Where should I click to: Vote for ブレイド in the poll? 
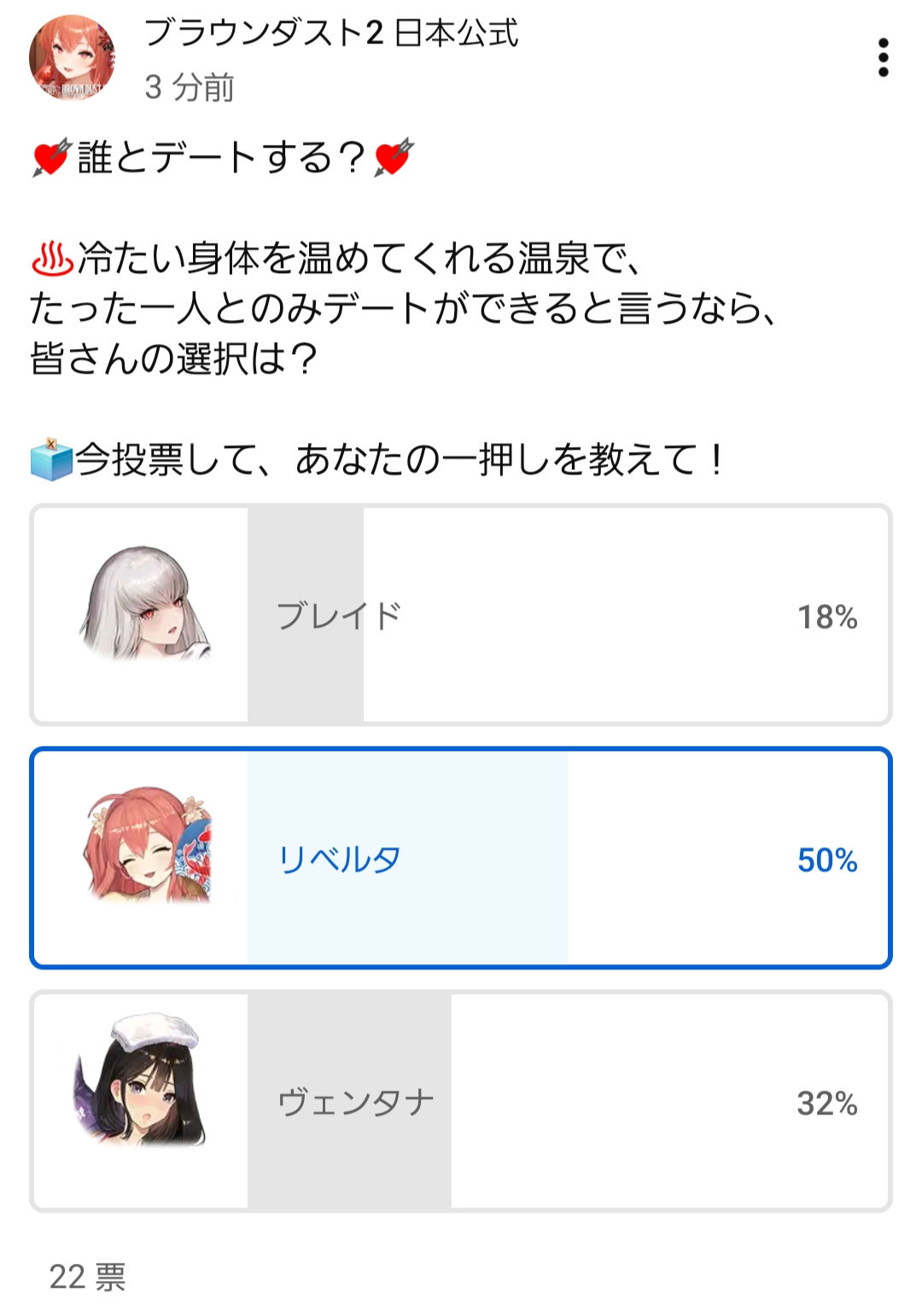[461, 615]
